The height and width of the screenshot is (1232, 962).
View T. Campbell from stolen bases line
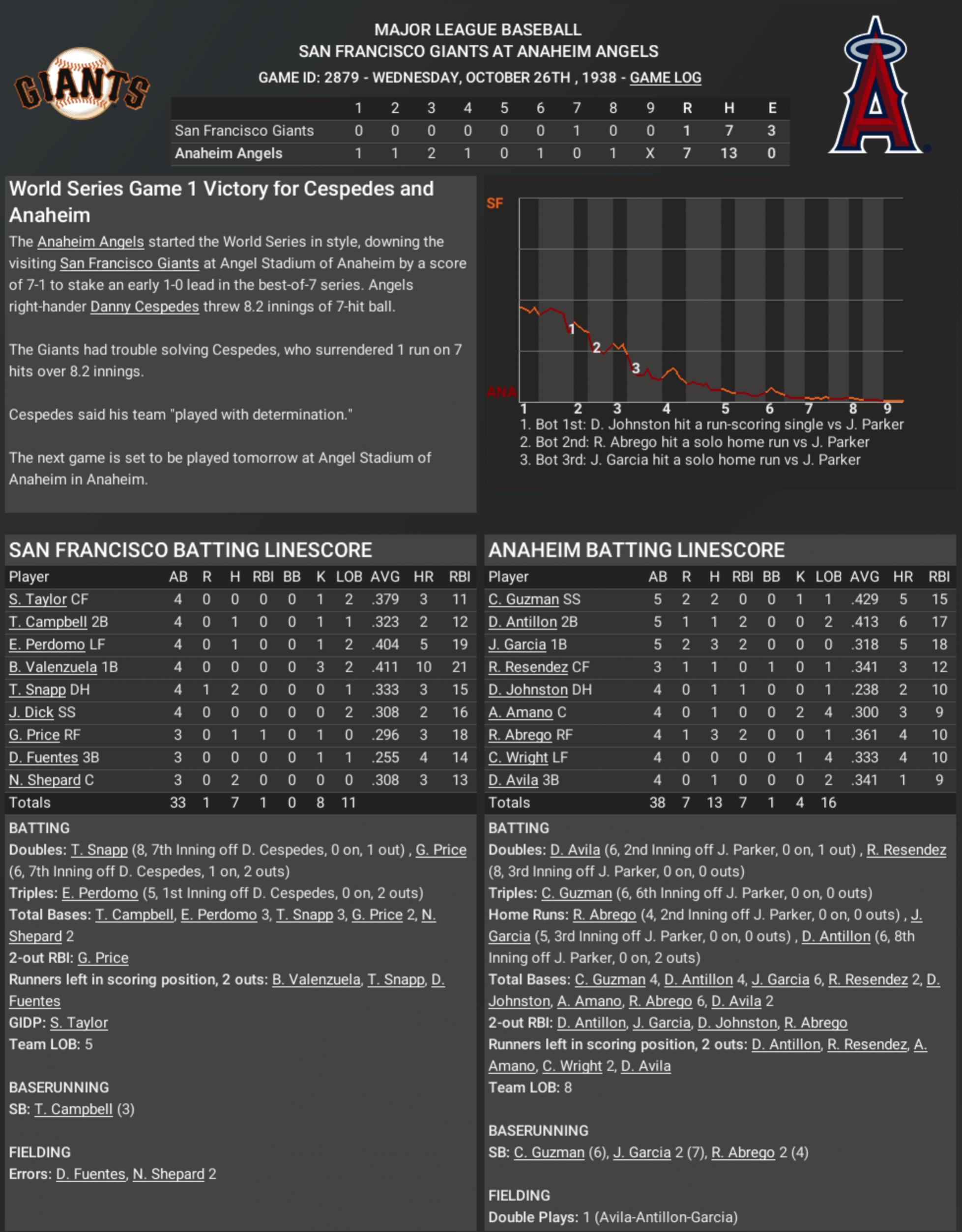[x=73, y=1109]
